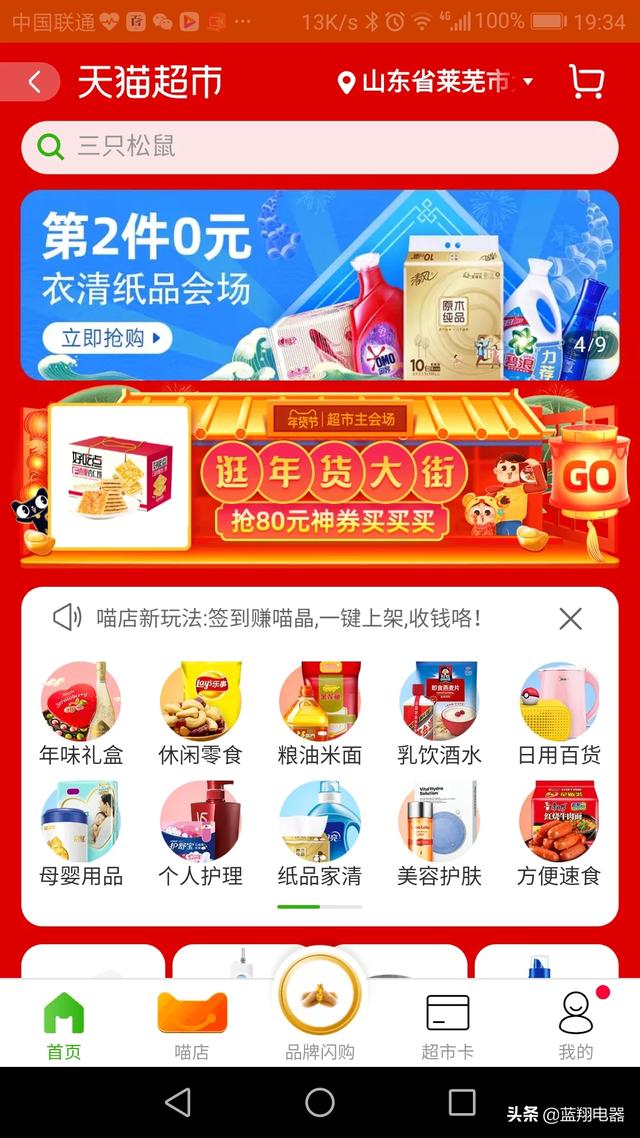Tap 立即抢购 on the banner
Image resolution: width=640 pixels, height=1138 pixels.
(x=107, y=338)
